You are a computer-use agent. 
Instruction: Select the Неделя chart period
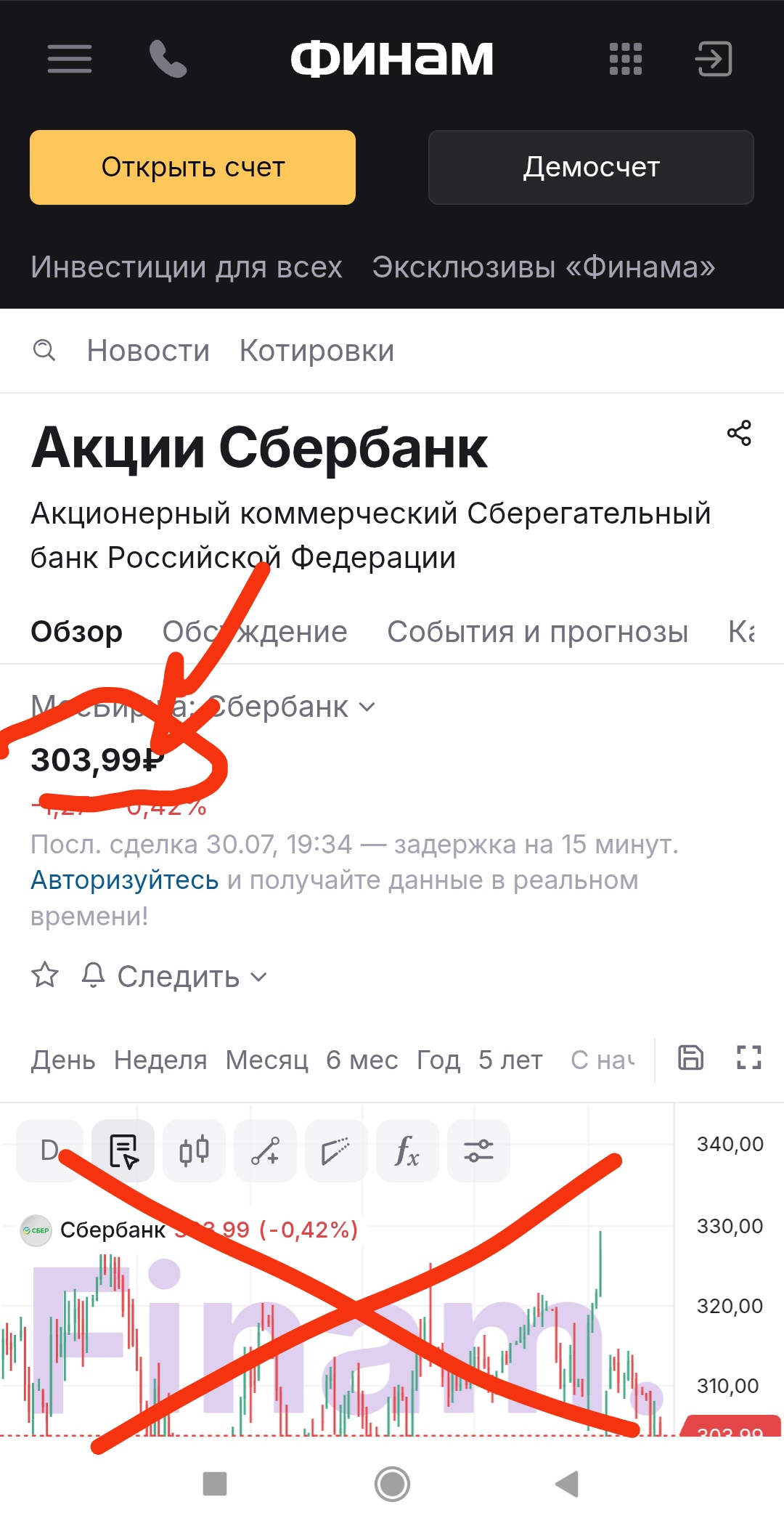click(x=160, y=1060)
